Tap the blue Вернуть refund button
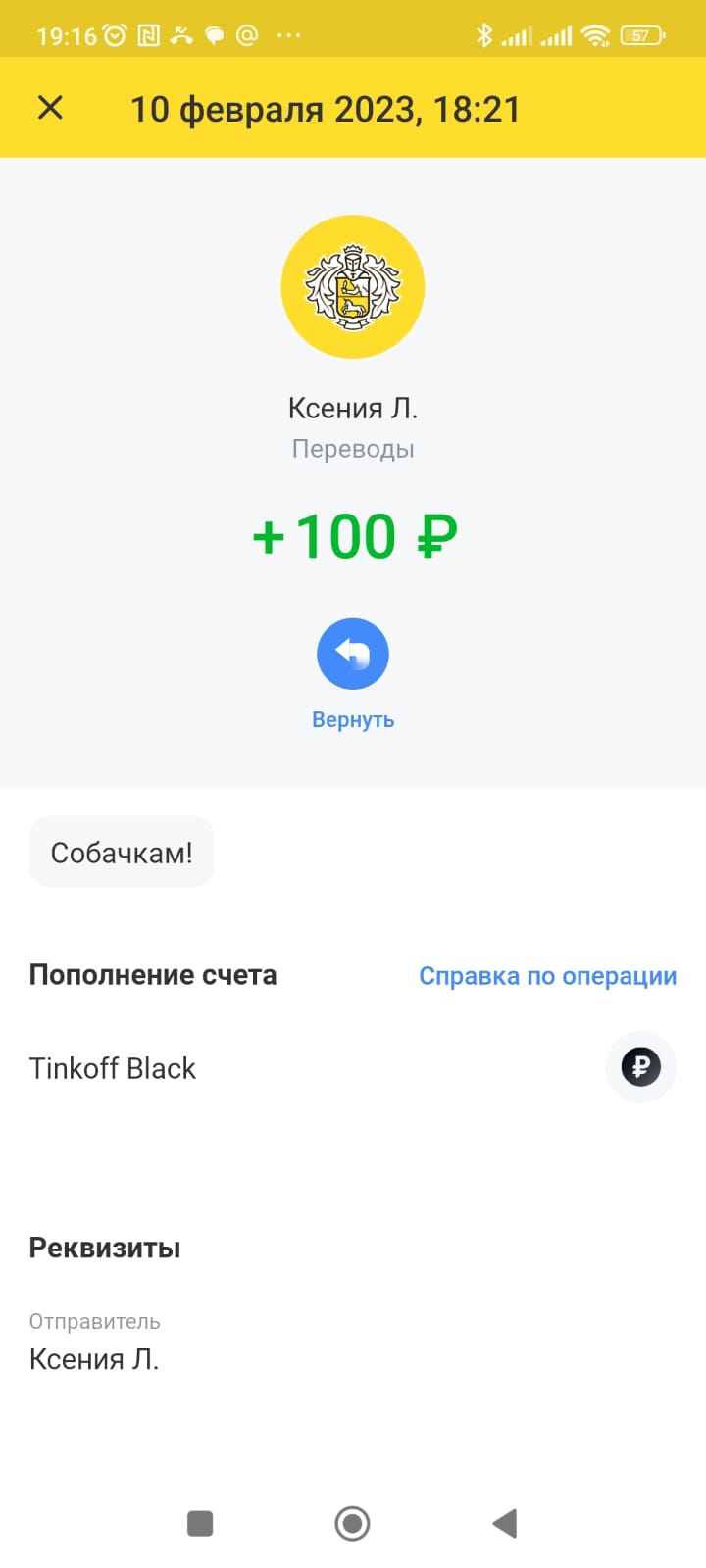Viewport: 706px width, 1568px height. (353, 654)
